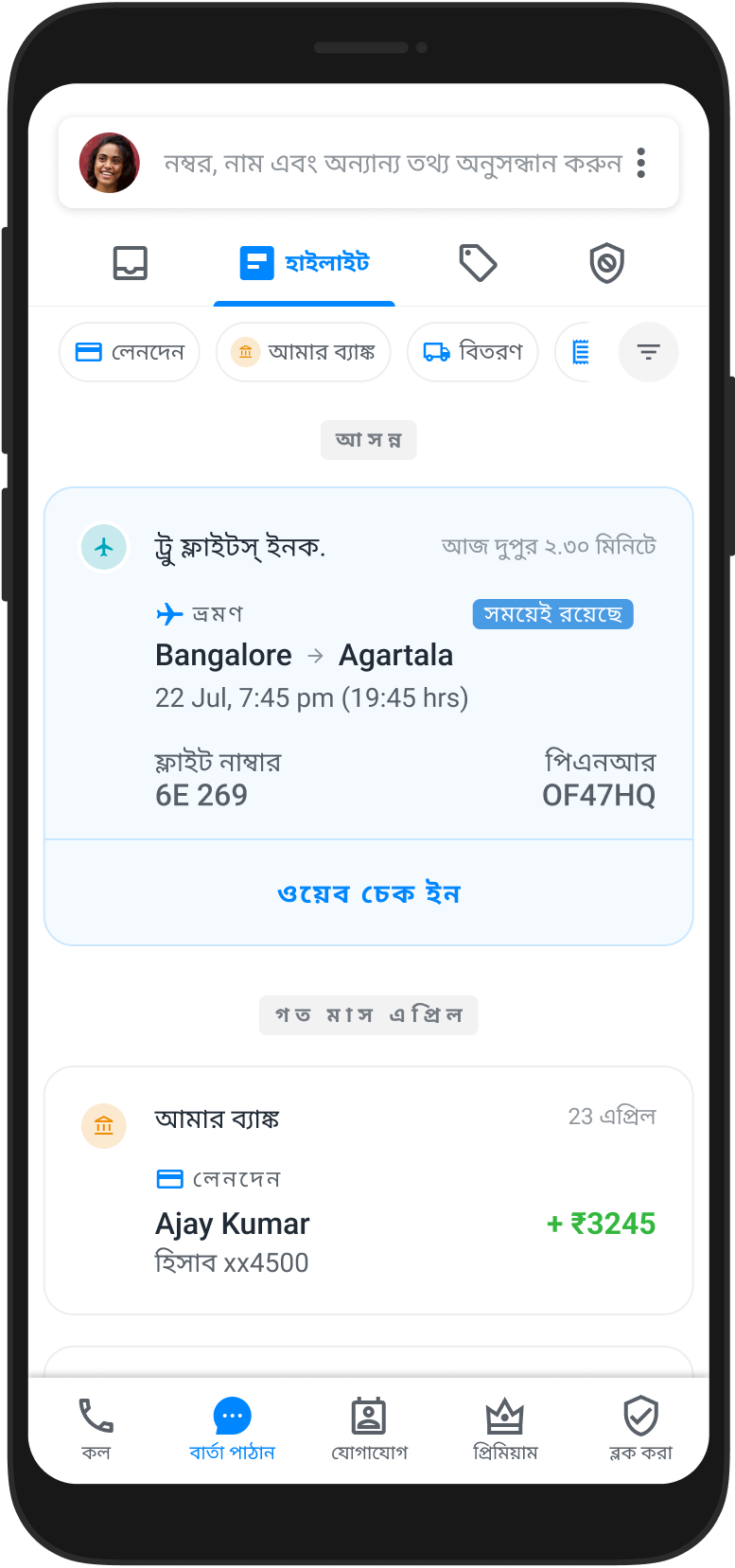Image resolution: width=735 pixels, height=1568 pixels.
Task: Switch to বার্তা পাঠান tab
Action: [x=232, y=1428]
